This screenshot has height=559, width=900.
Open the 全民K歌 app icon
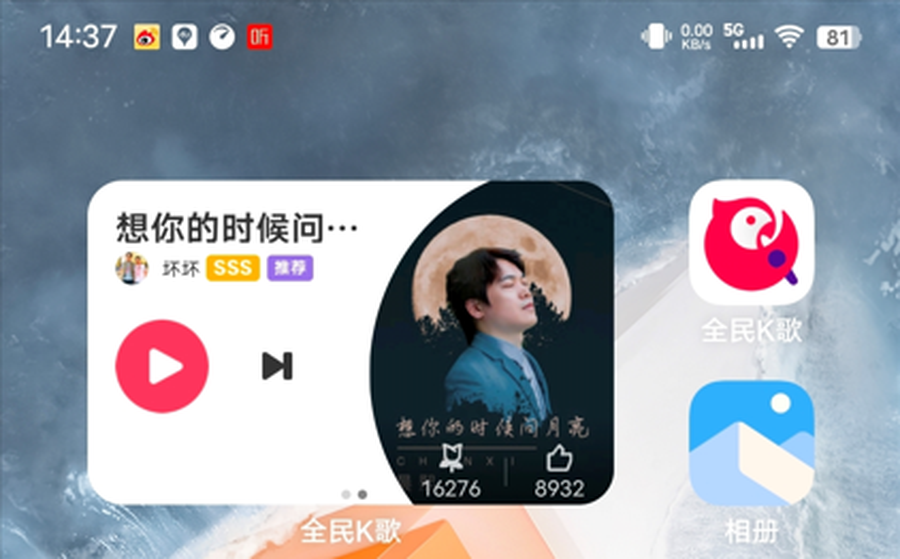tap(751, 243)
